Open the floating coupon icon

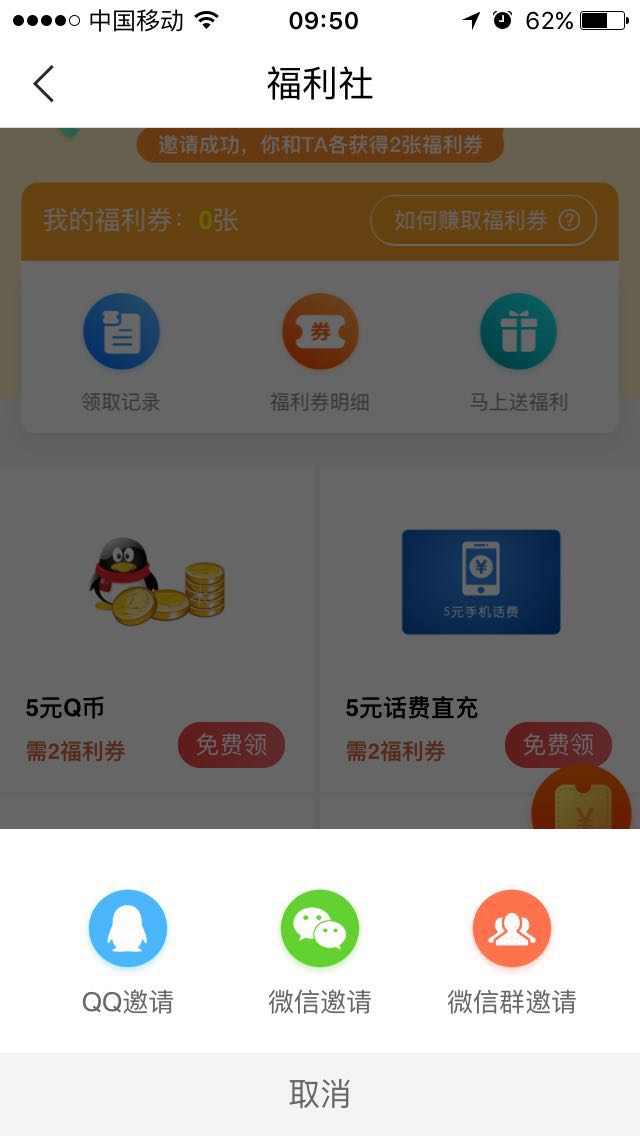point(582,802)
